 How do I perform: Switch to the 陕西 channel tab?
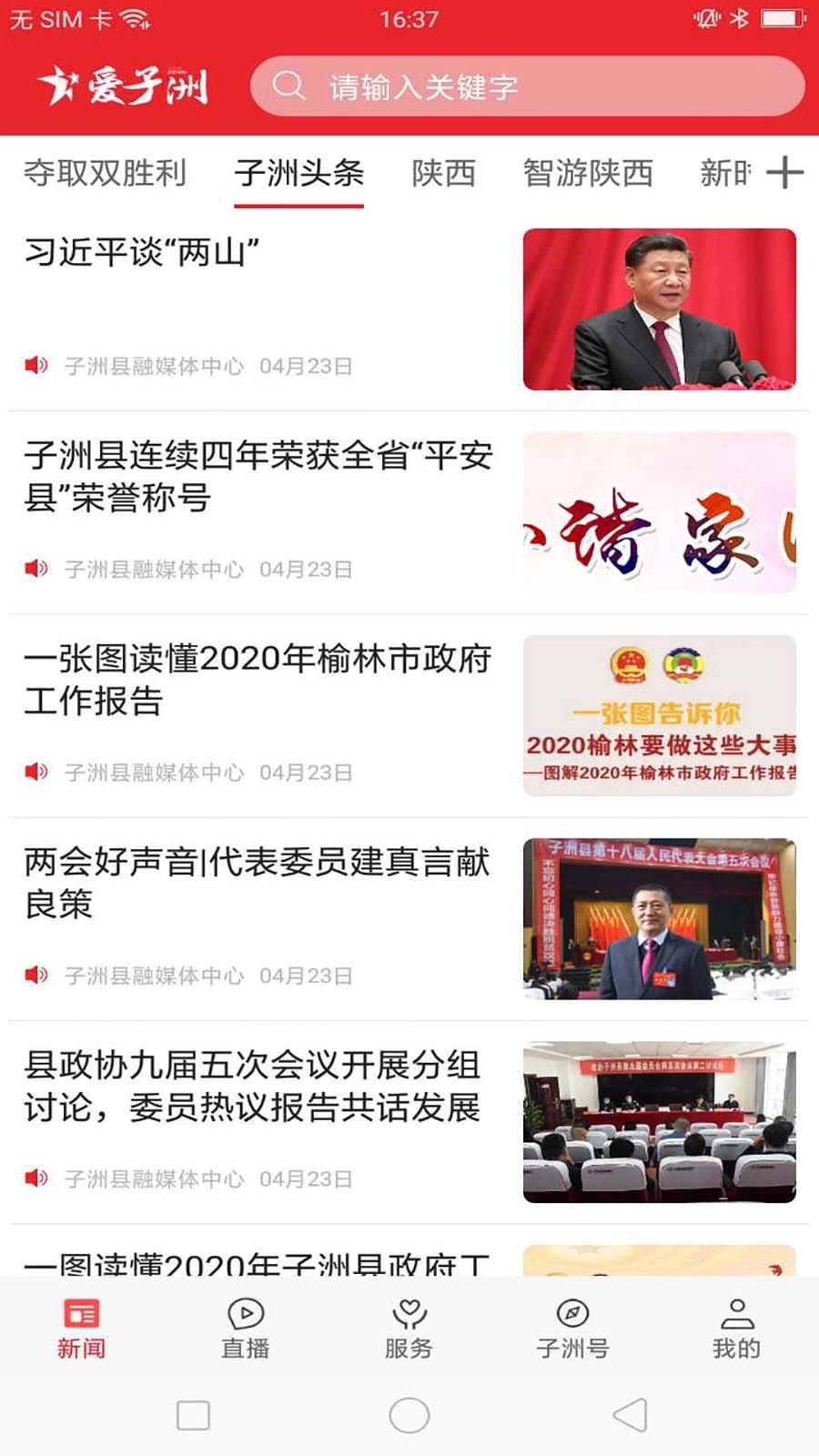(x=444, y=173)
